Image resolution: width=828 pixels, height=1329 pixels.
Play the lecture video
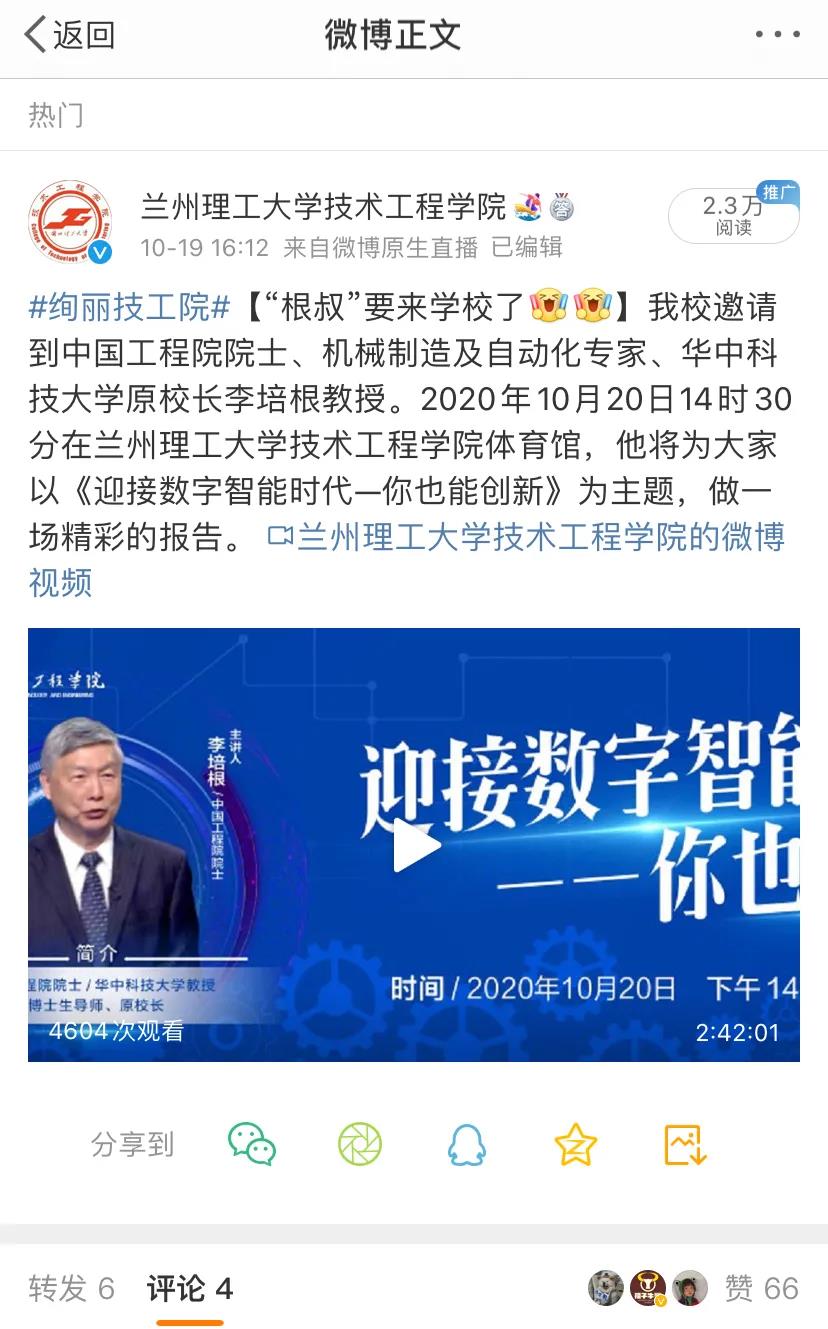414,845
